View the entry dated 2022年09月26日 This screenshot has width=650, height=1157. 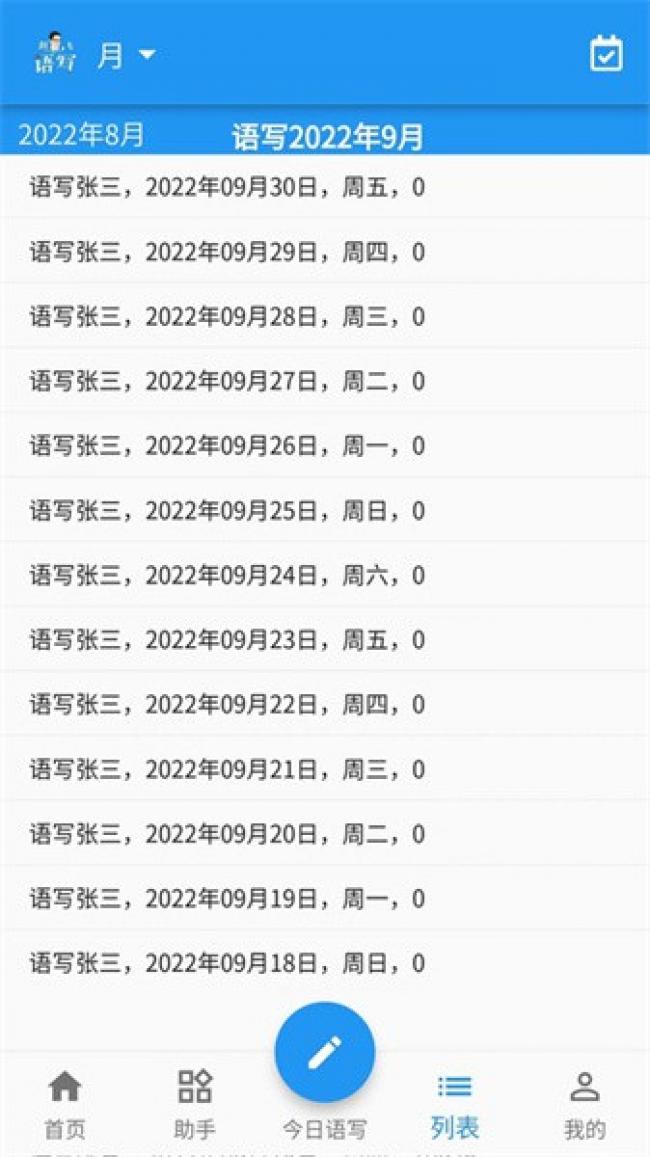coord(325,446)
